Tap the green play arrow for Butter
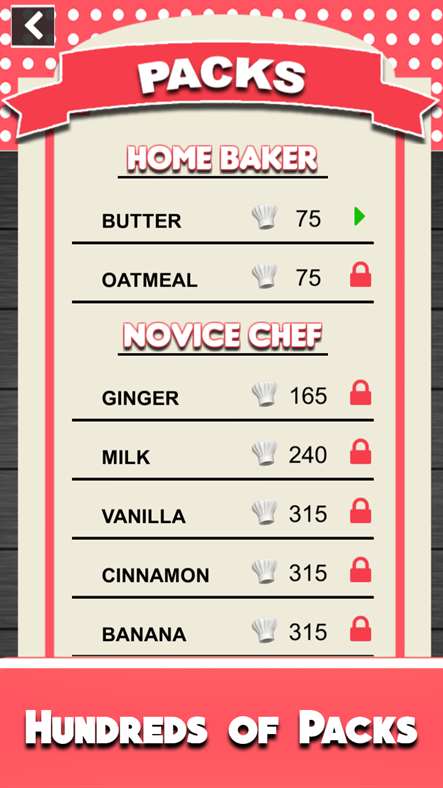Image resolution: width=443 pixels, height=788 pixels. tap(359, 217)
